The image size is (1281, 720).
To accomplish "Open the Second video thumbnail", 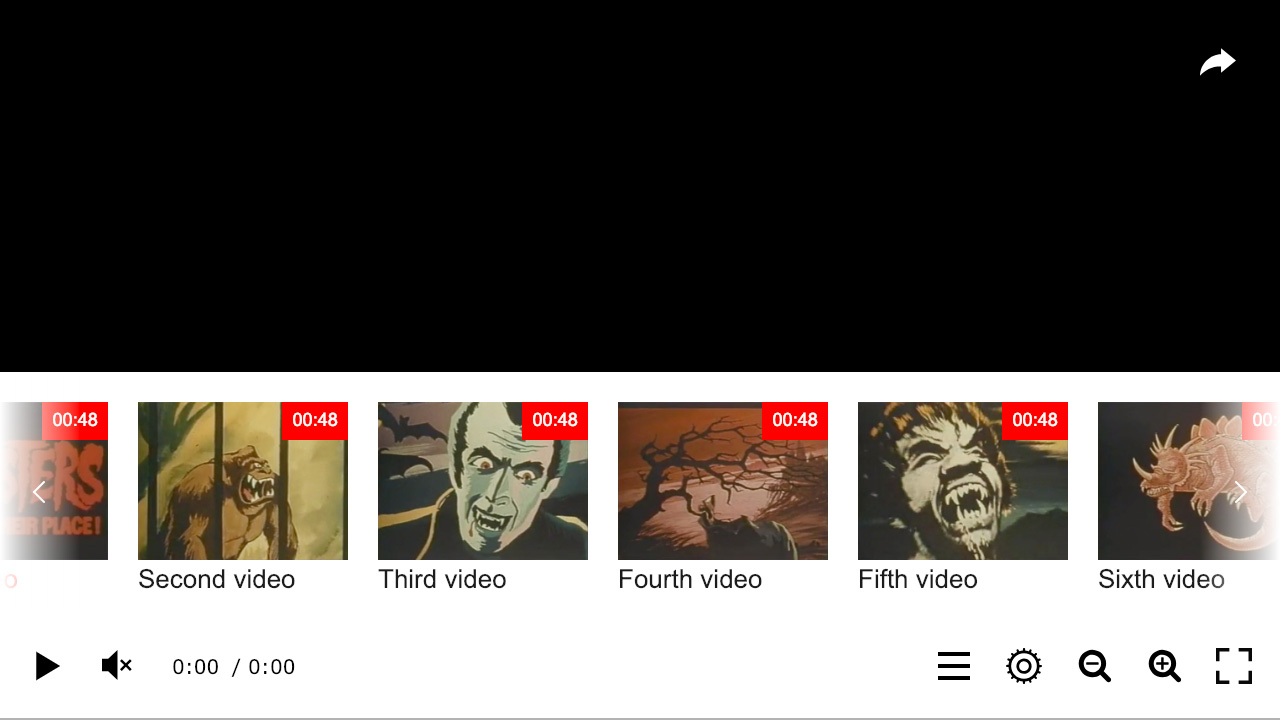I will coord(242,481).
